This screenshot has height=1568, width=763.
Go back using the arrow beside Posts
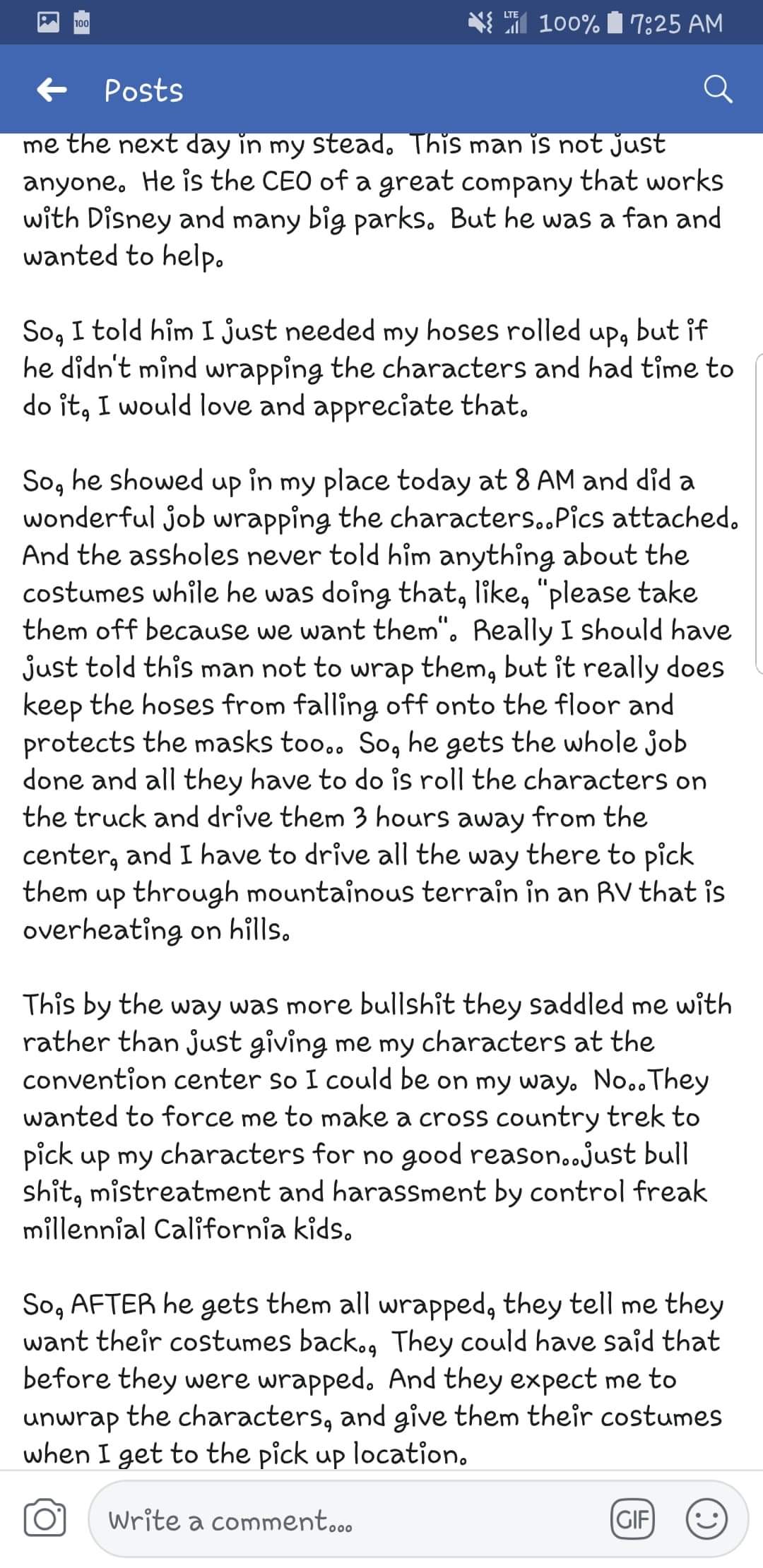pyautogui.click(x=52, y=90)
